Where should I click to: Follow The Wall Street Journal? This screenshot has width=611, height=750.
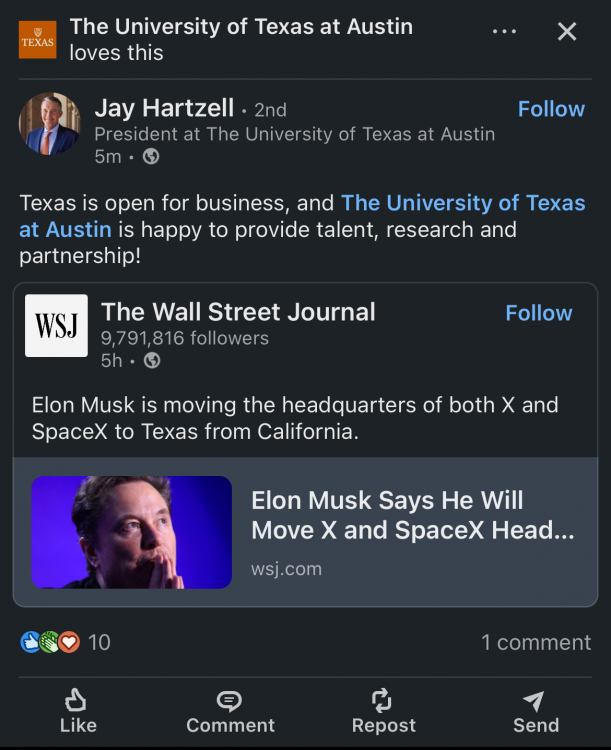(538, 313)
